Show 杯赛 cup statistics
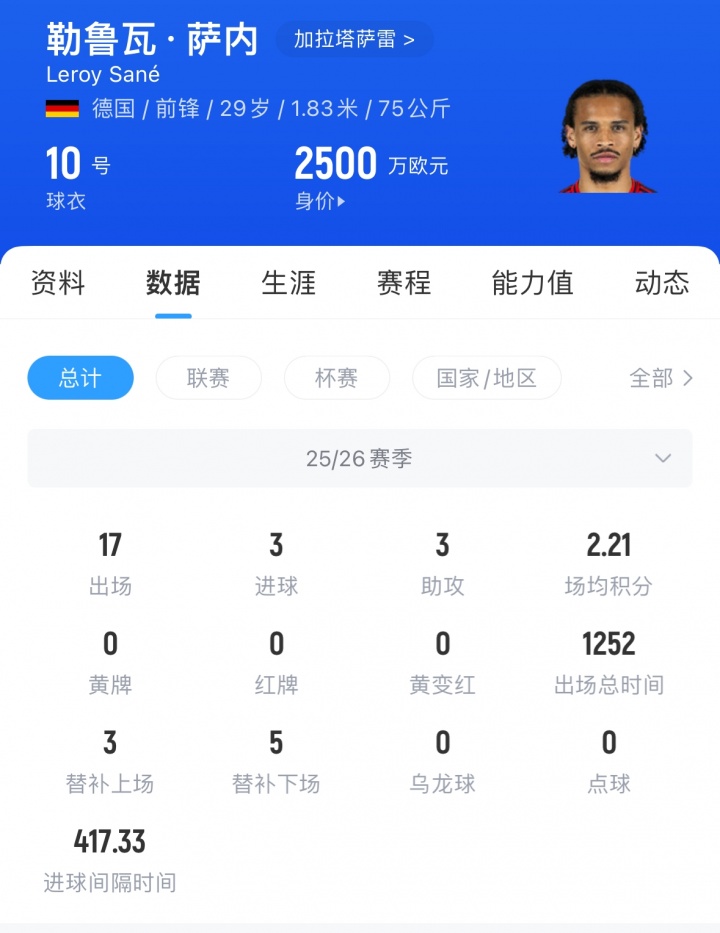720x933 pixels. 335,378
